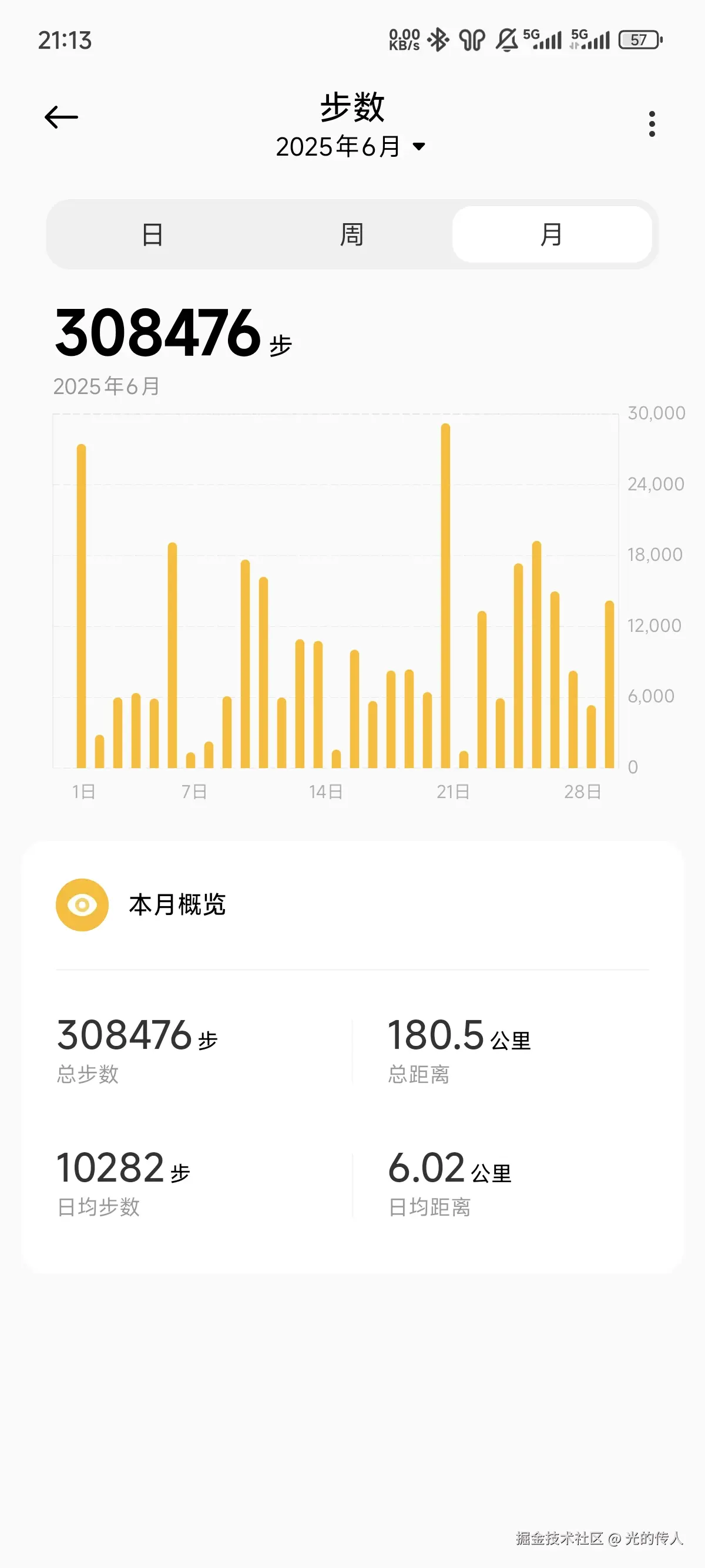Viewport: 705px width, 1568px height.
Task: Open the three-dot overflow menu
Action: [652, 125]
